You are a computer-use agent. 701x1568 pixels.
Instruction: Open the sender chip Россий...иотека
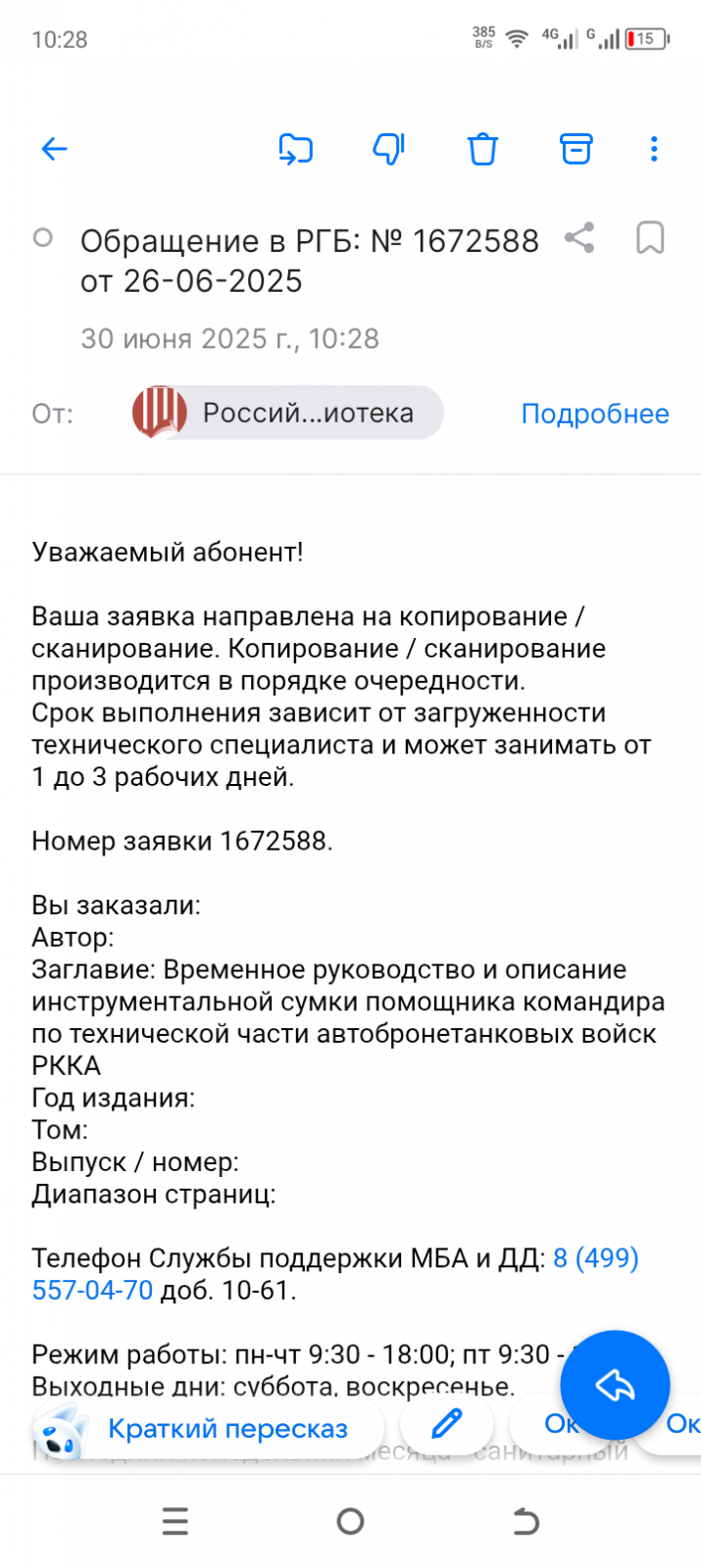287,413
